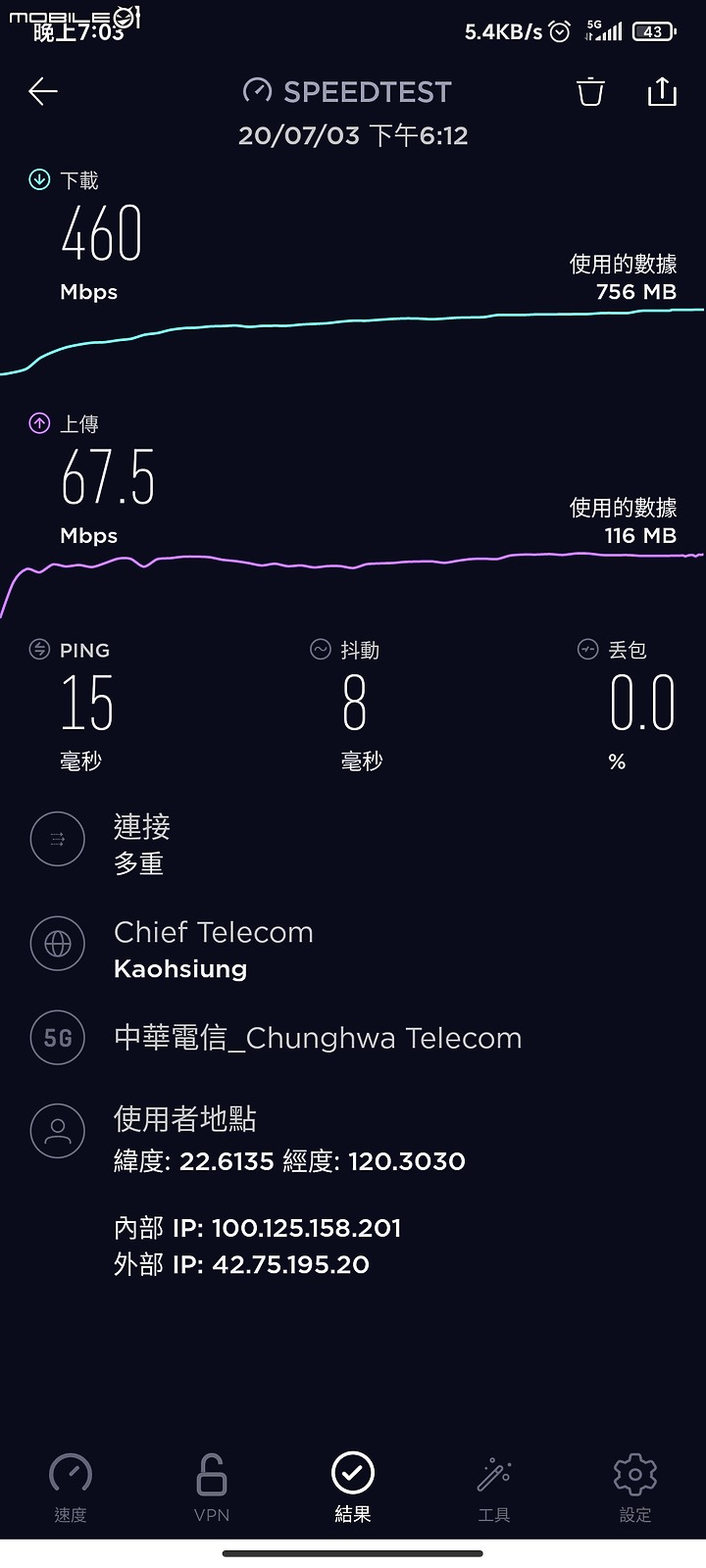Share this speed test result
706x1568 pixels.
click(662, 92)
